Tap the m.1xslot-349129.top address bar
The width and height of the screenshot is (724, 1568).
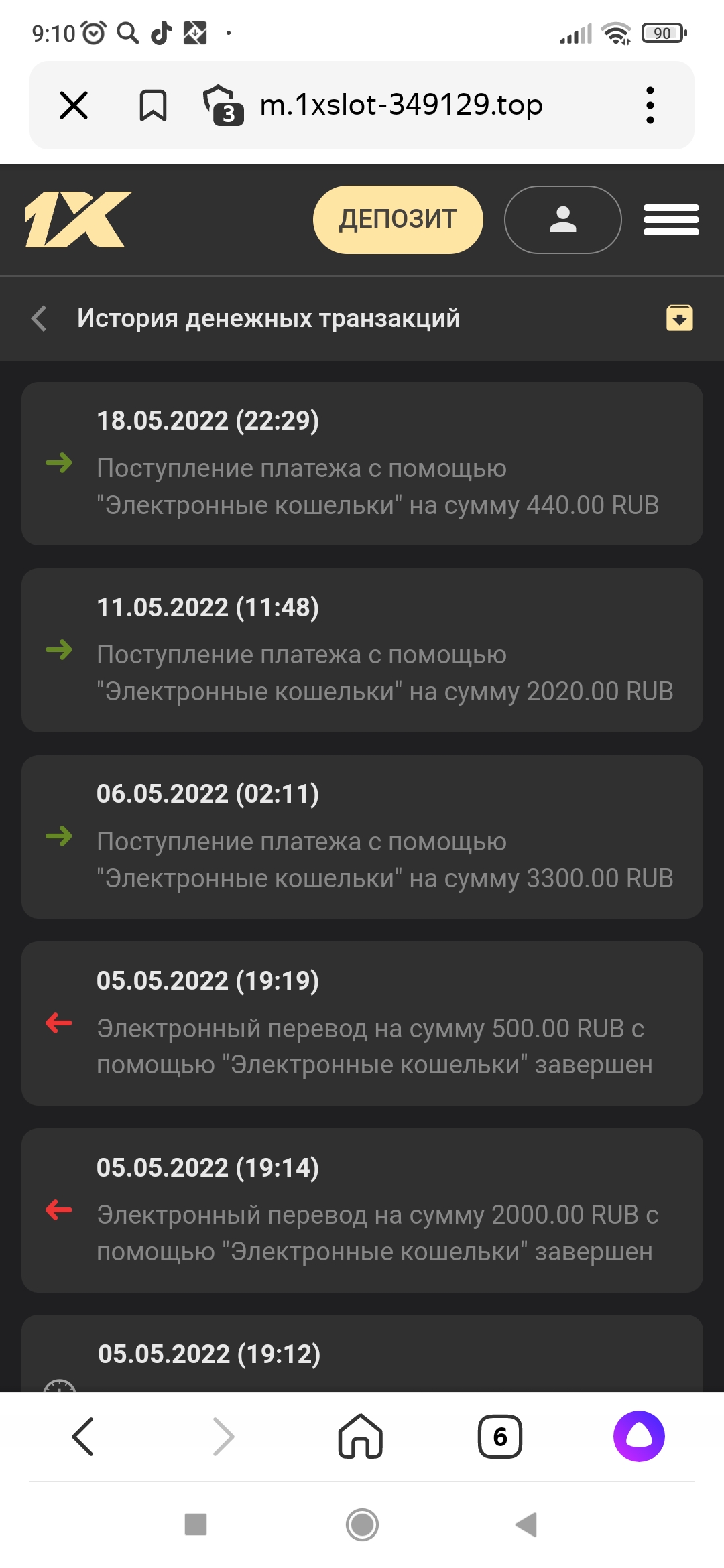pyautogui.click(x=401, y=105)
